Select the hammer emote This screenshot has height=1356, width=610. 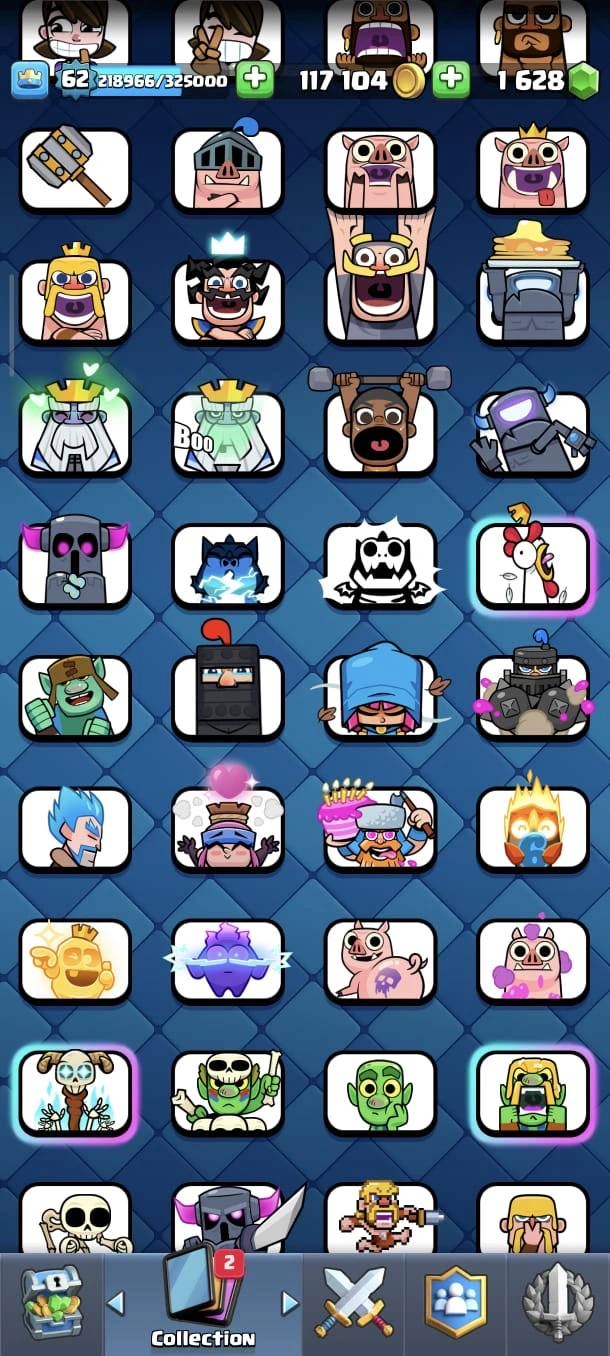pos(75,169)
